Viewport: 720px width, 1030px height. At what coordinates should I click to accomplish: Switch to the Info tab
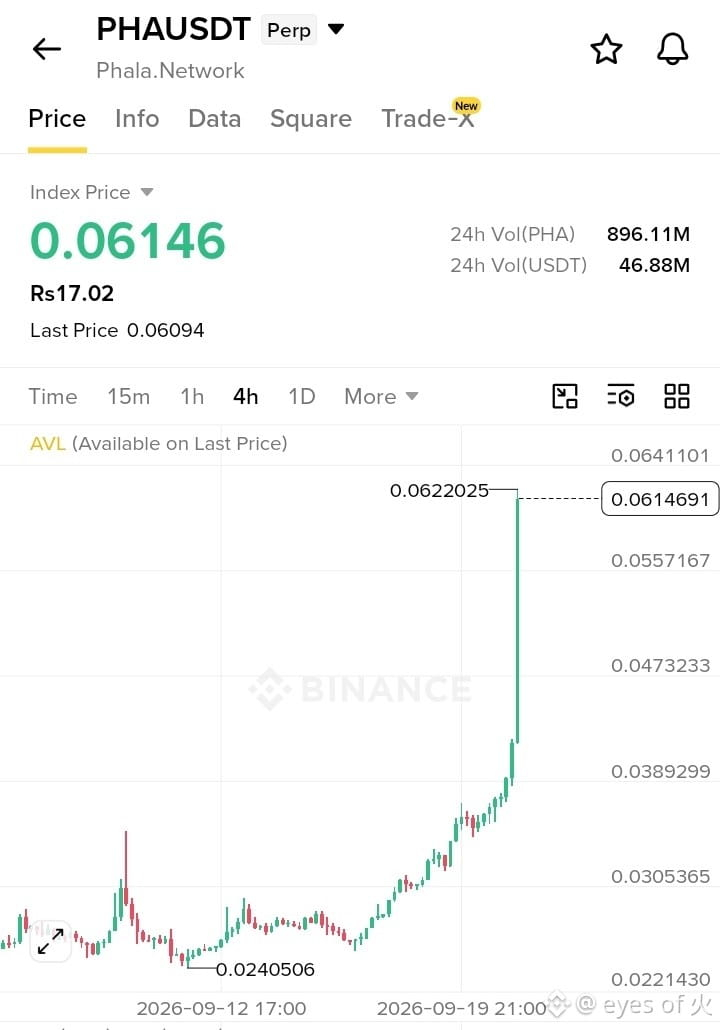(137, 119)
